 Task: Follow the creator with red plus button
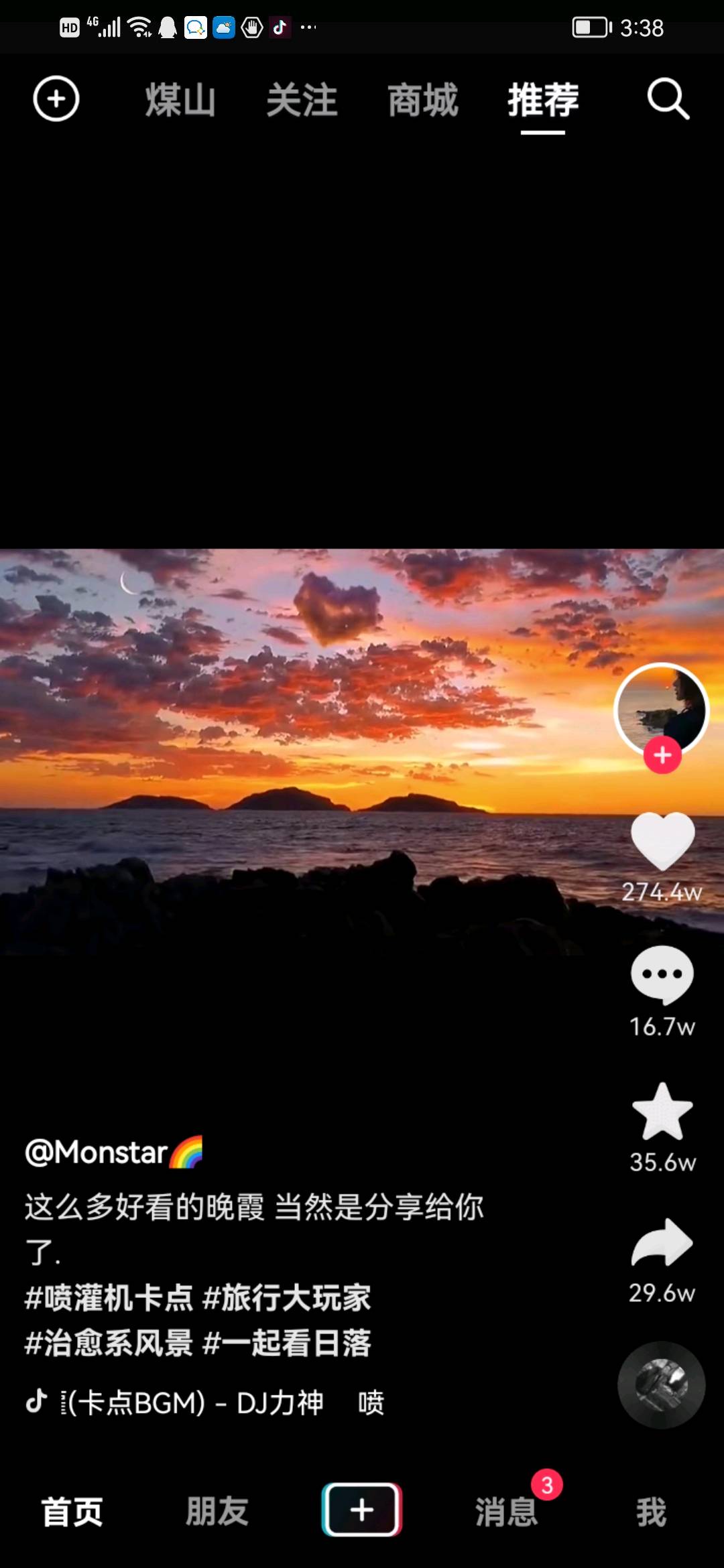[662, 755]
